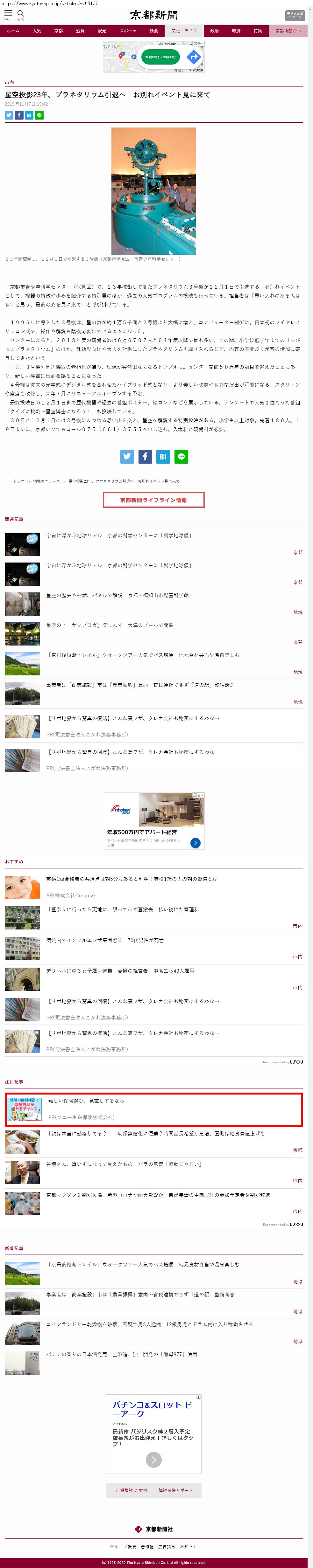This screenshot has height=1568, width=313.
Task: Share via LINE icon below headline
Action: click(x=39, y=115)
